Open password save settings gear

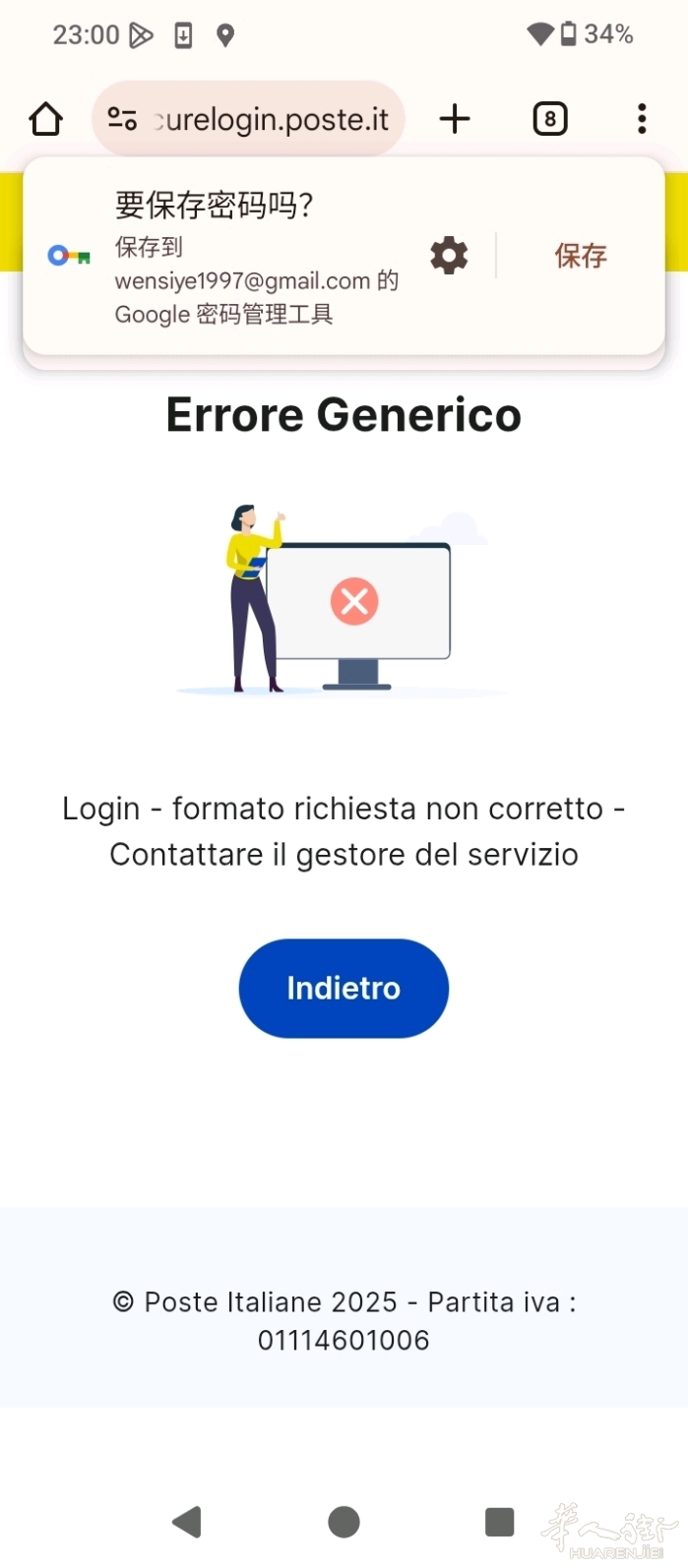449,256
